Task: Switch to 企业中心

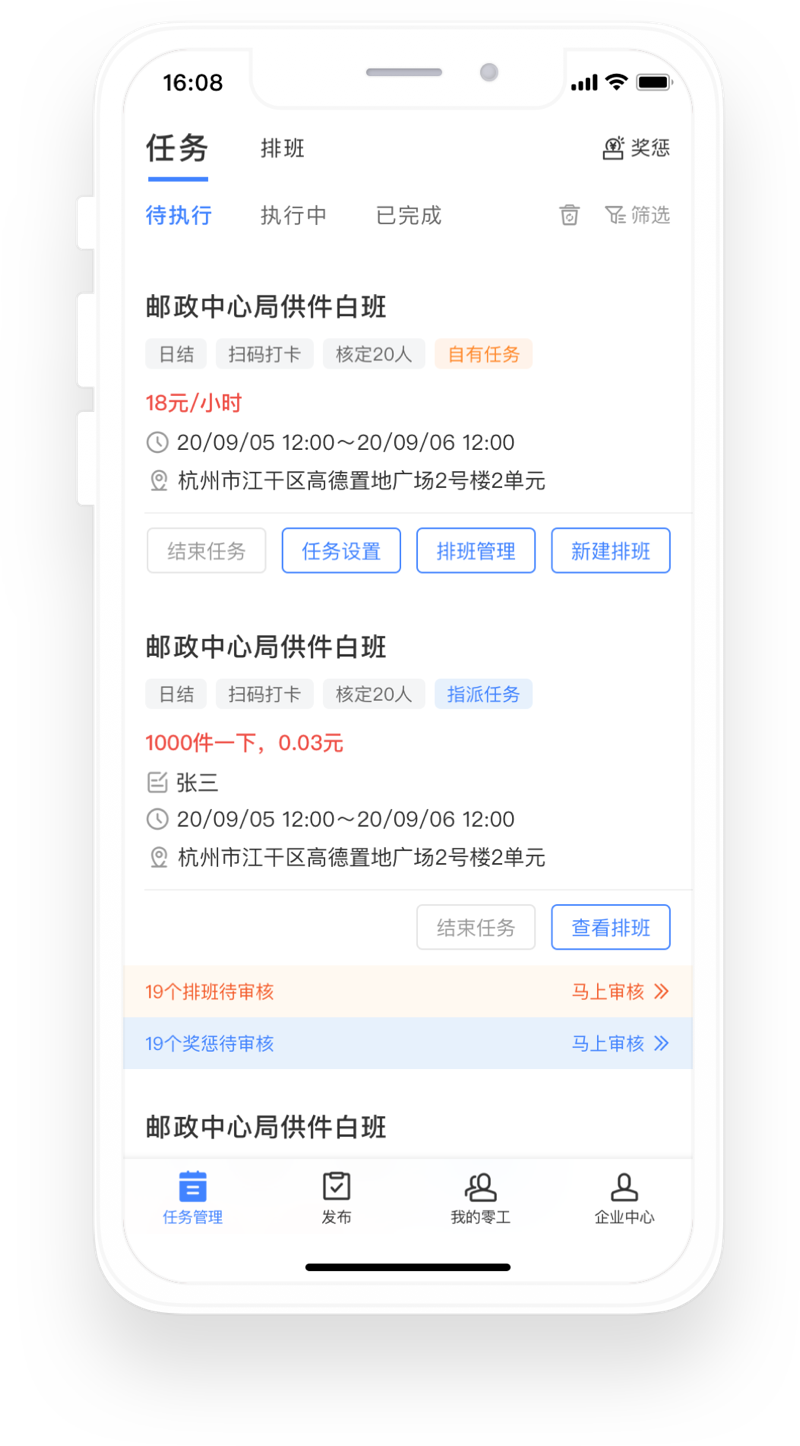Action: click(624, 1198)
